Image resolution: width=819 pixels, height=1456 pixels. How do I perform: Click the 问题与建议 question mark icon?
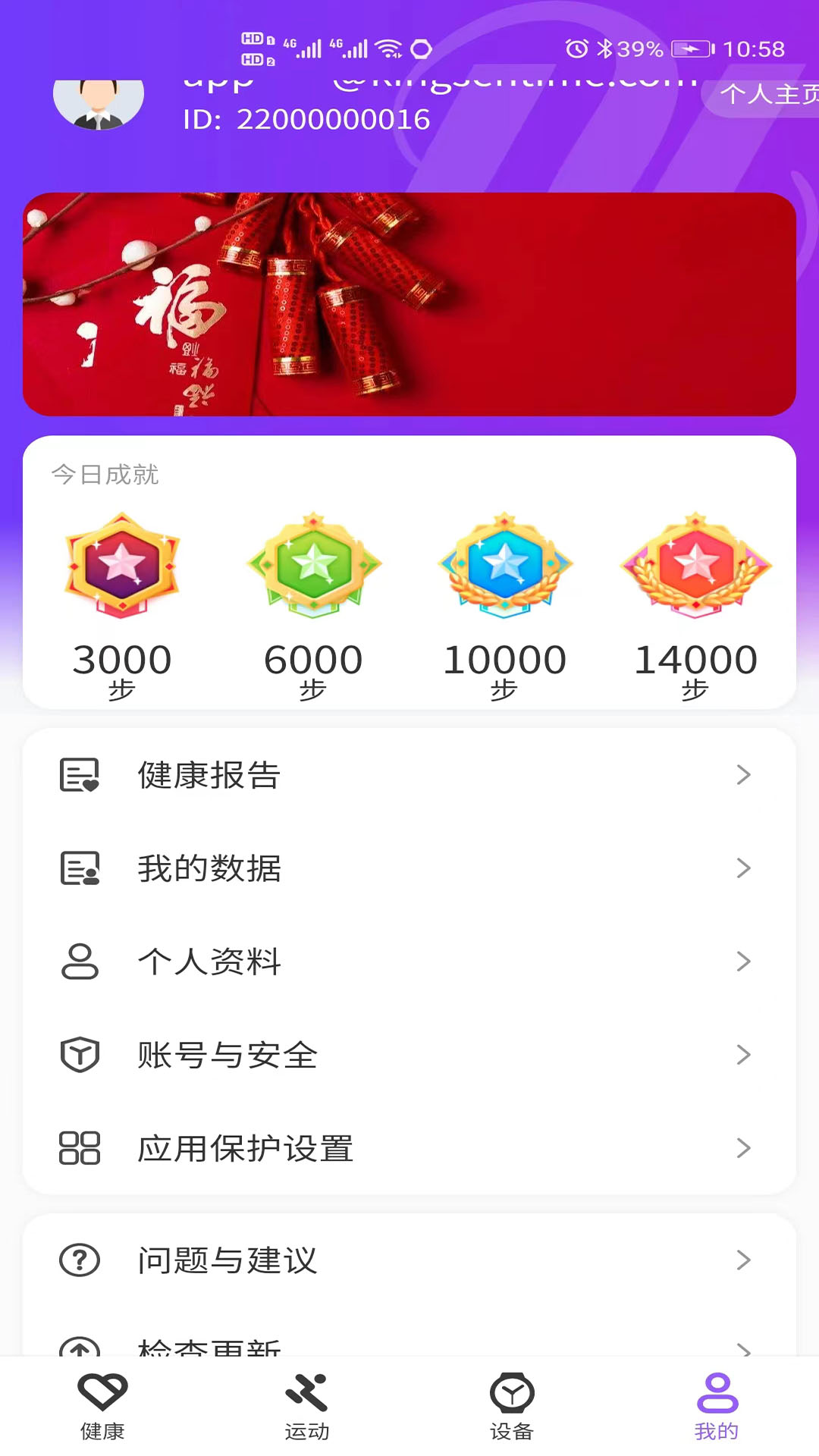(79, 1260)
